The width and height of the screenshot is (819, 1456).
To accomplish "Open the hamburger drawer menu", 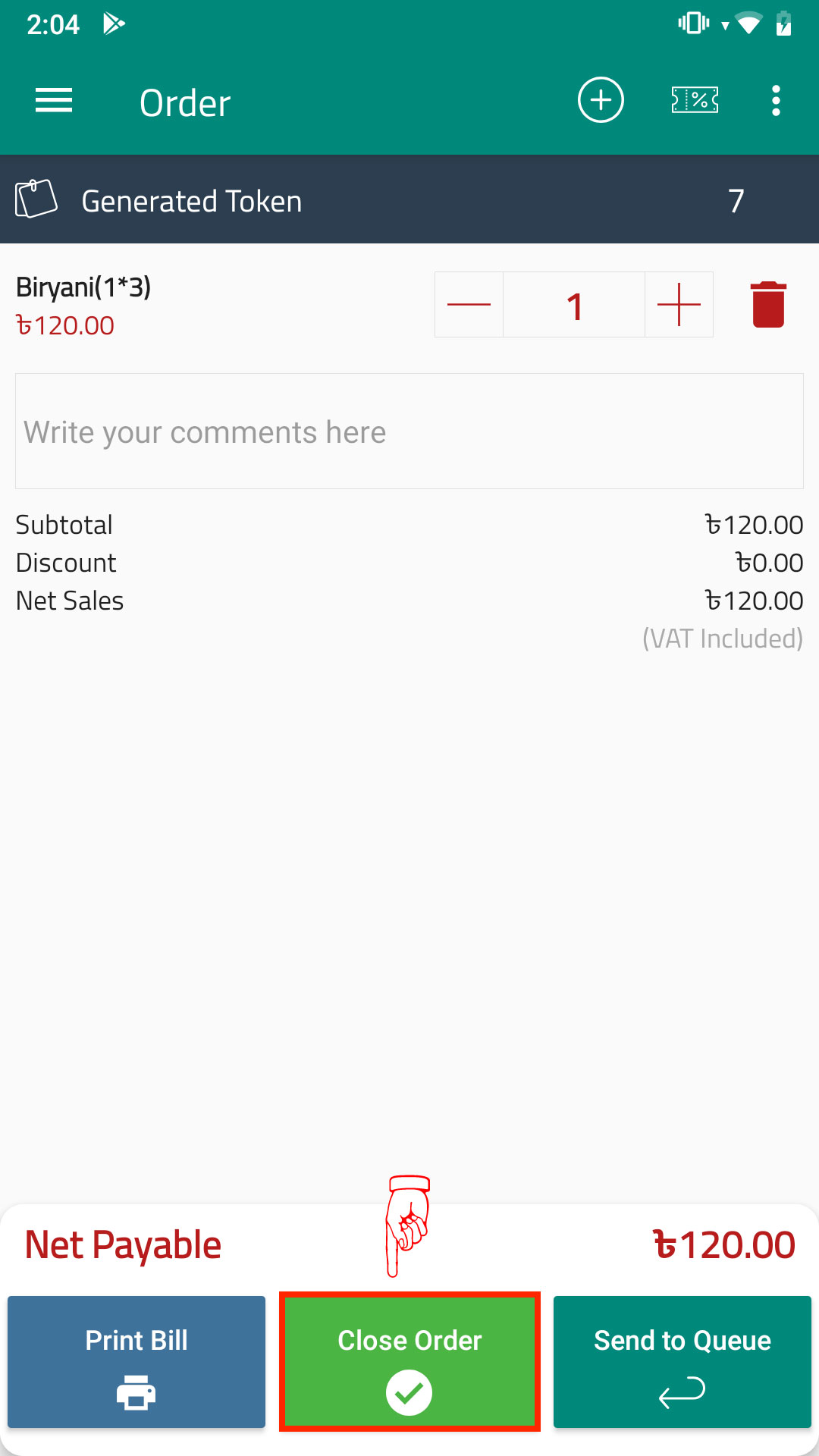I will tap(54, 101).
